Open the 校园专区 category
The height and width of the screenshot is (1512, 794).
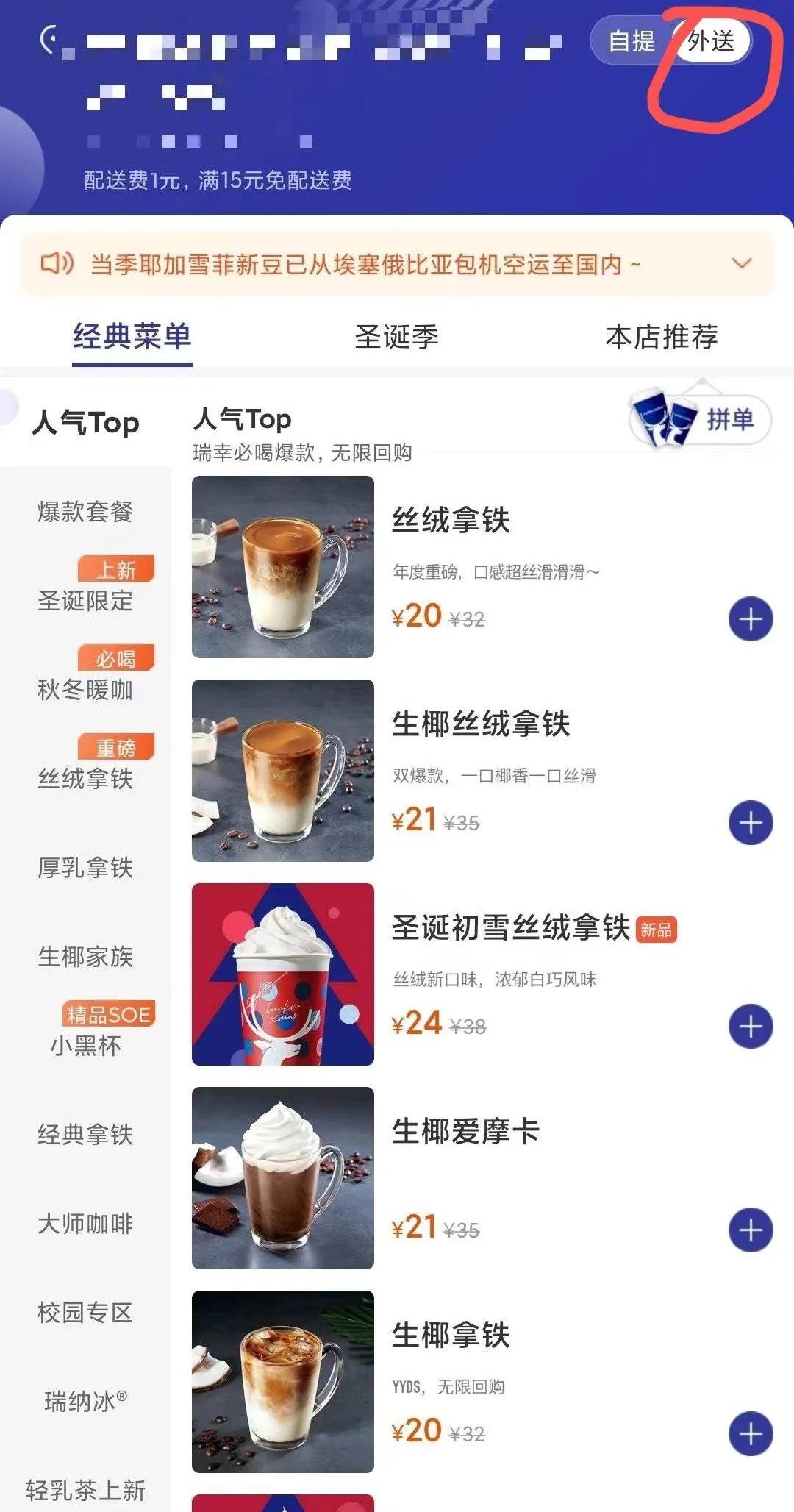pyautogui.click(x=85, y=1310)
